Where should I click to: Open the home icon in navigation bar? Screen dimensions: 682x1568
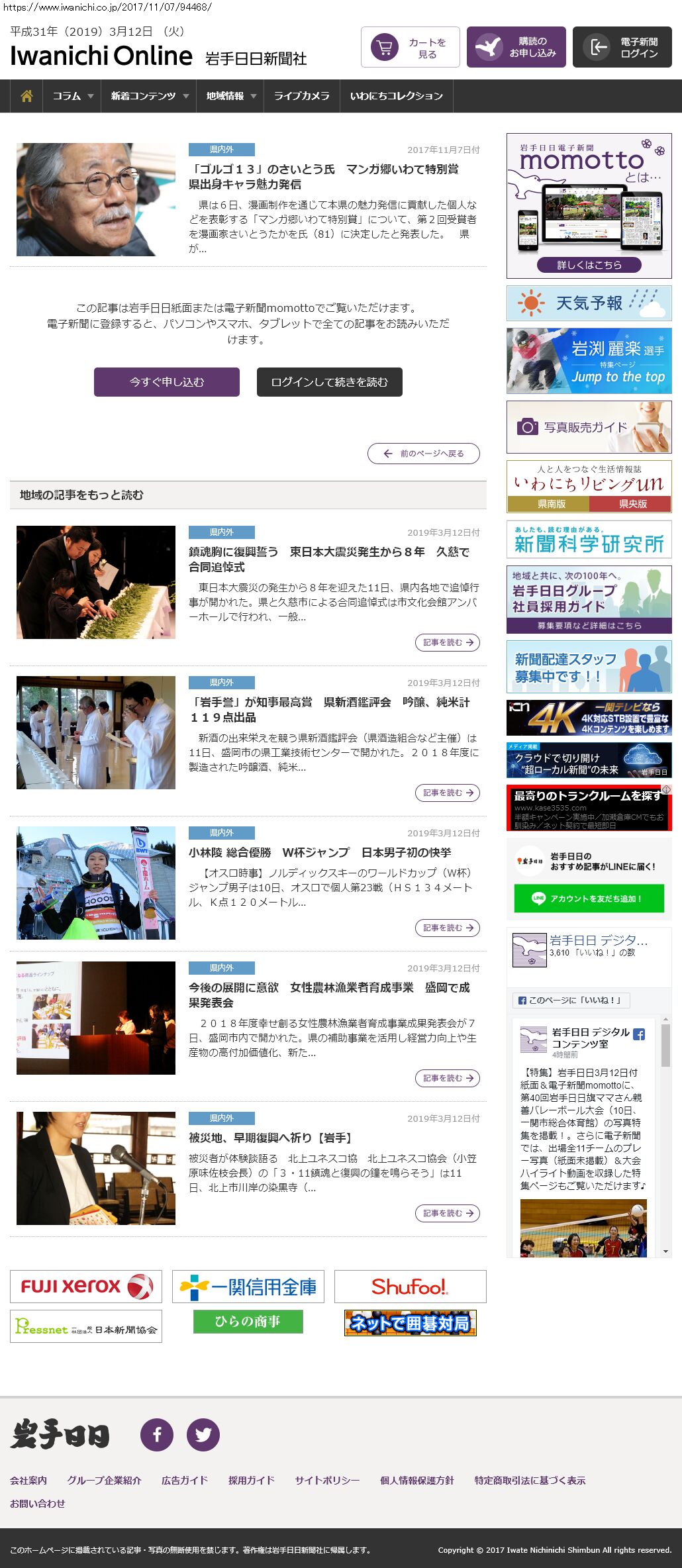pos(26,96)
